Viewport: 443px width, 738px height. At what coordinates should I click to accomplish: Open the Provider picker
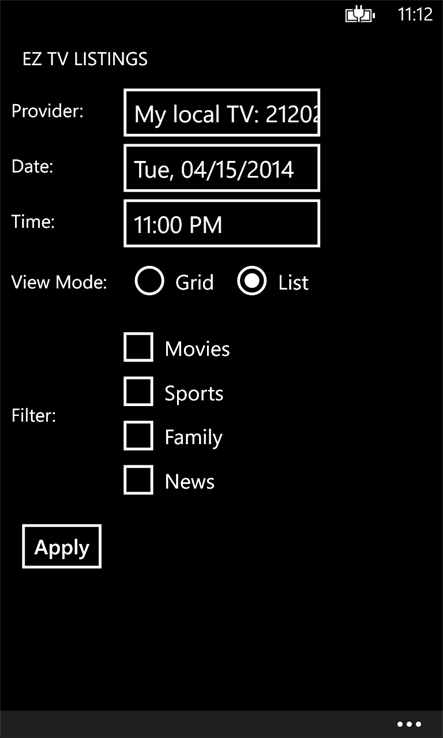222,112
